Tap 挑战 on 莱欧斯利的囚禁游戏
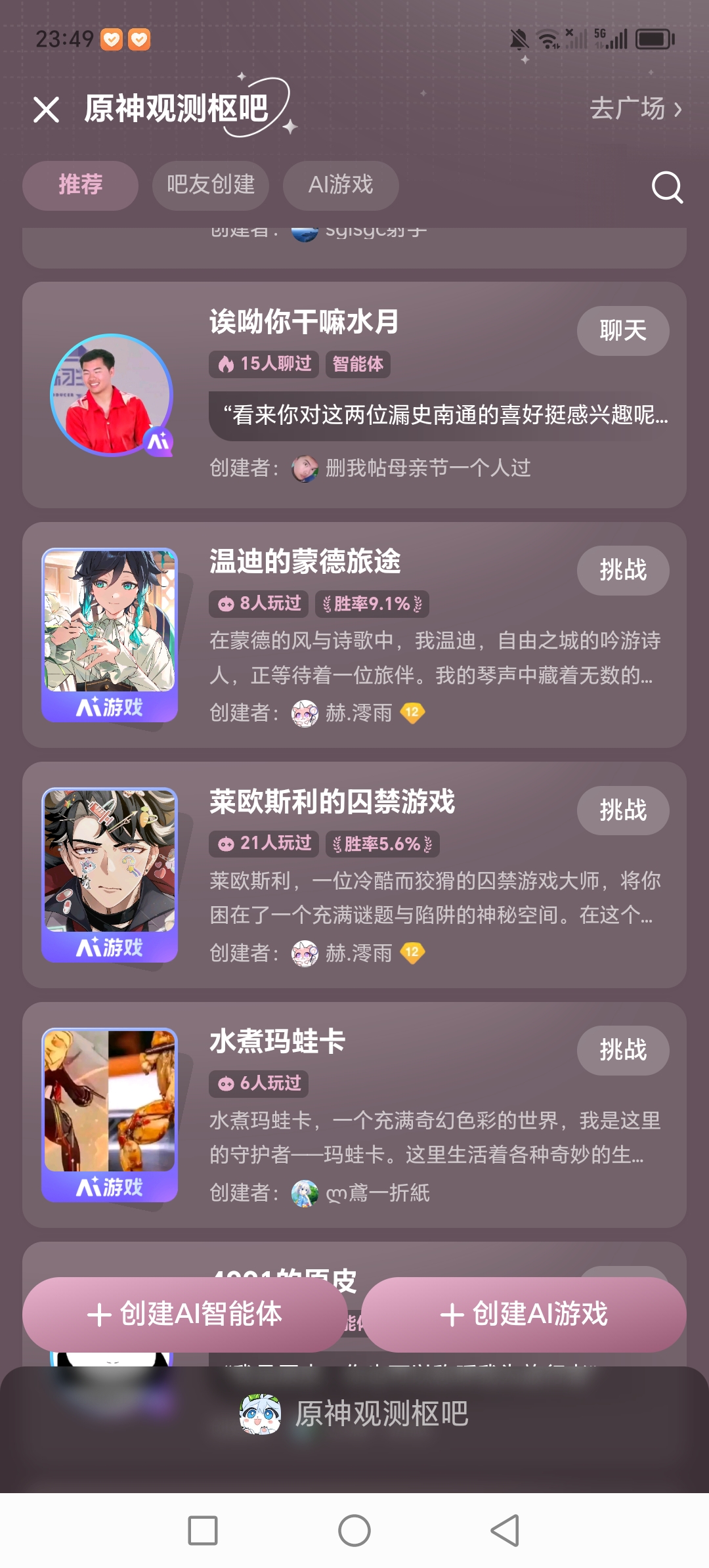 click(x=622, y=810)
